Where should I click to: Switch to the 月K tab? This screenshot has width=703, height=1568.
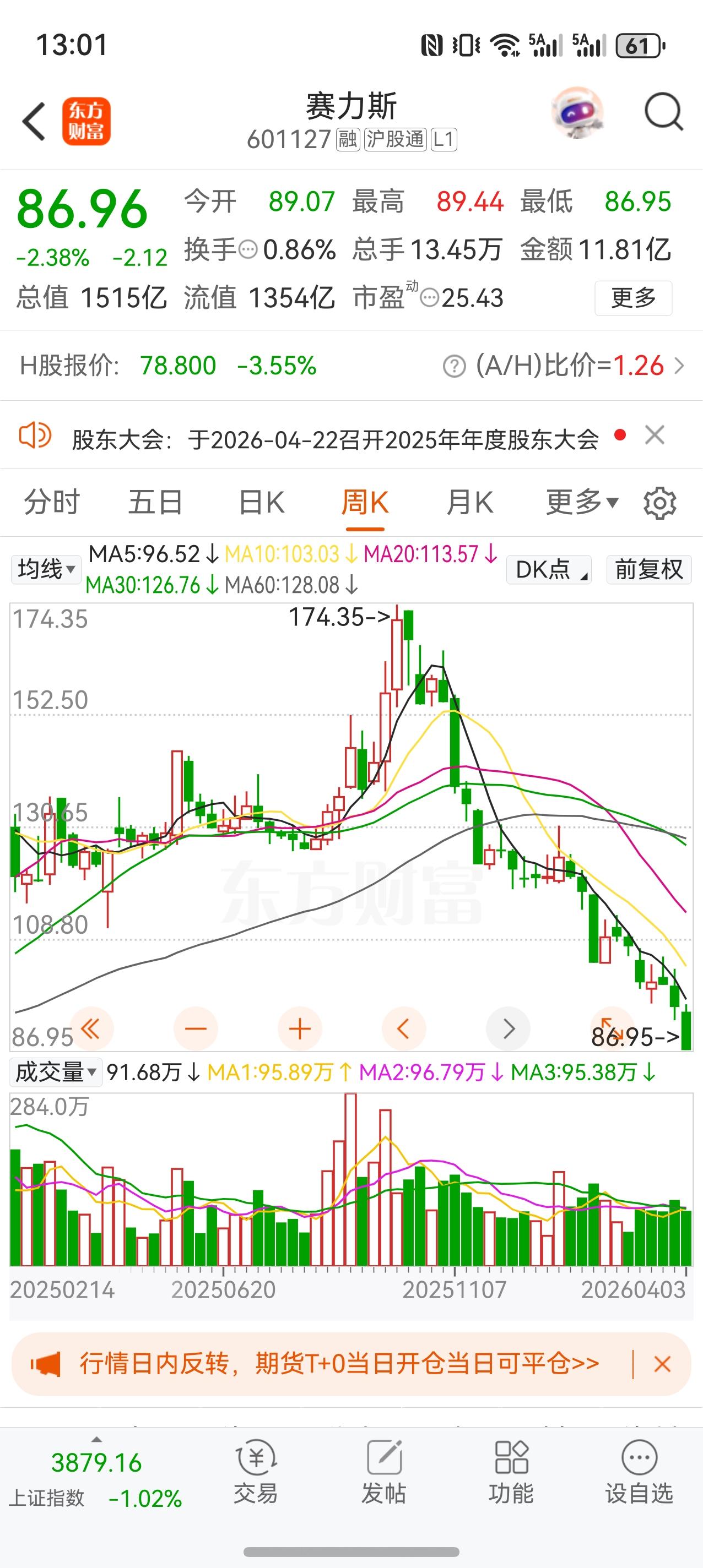coord(468,502)
